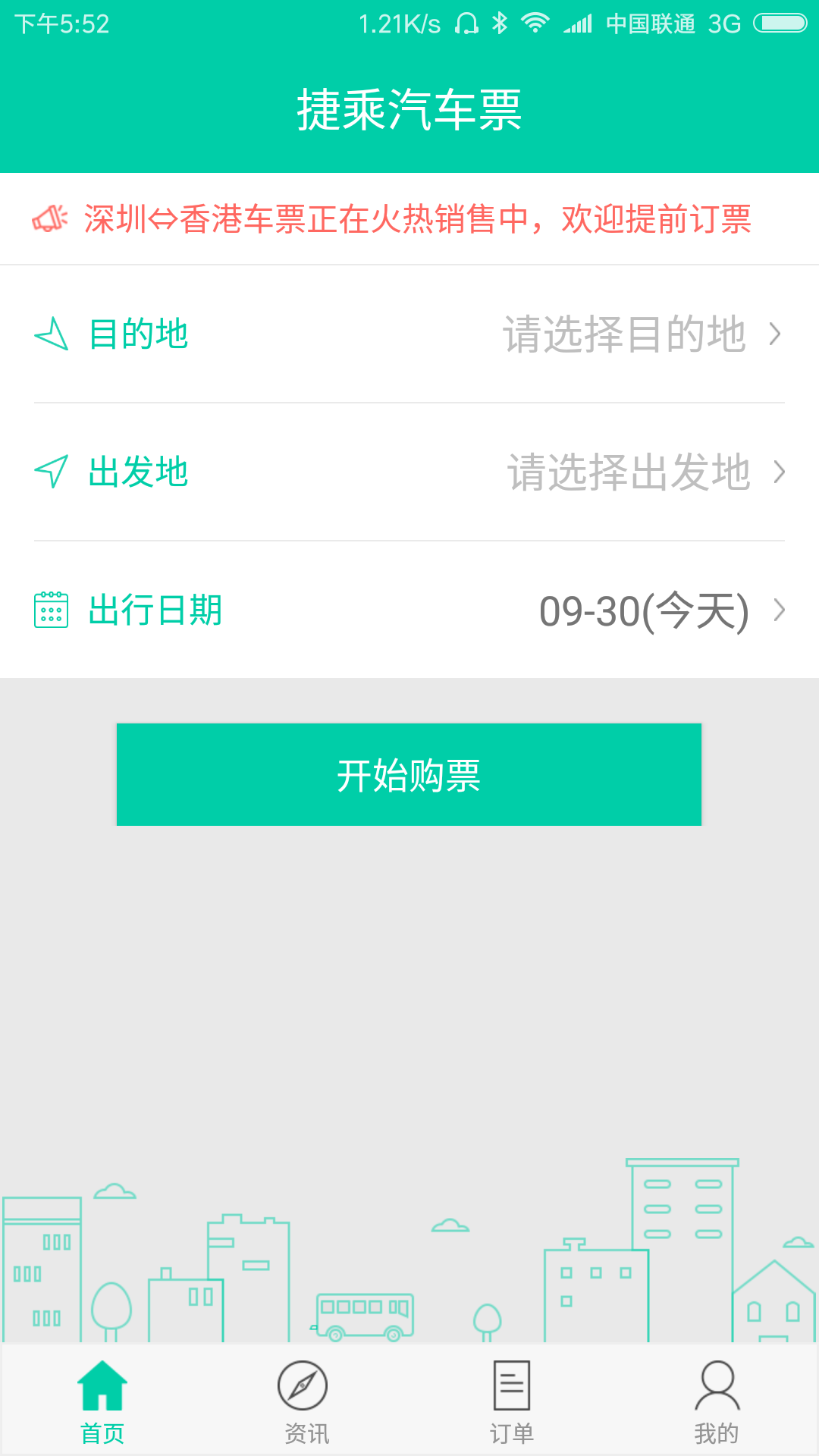Select today's date value 09-30(今天)
The width and height of the screenshot is (819, 1456).
[x=643, y=612]
